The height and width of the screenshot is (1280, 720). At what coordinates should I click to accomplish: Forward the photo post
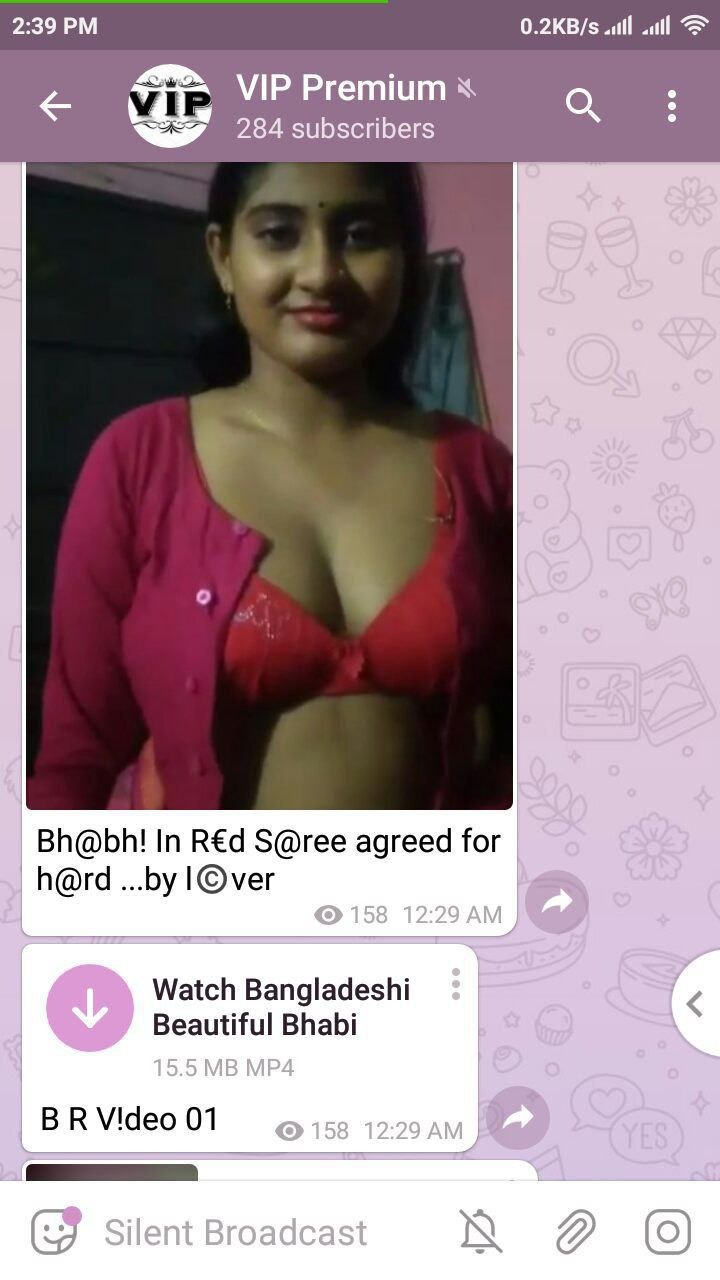(x=557, y=902)
